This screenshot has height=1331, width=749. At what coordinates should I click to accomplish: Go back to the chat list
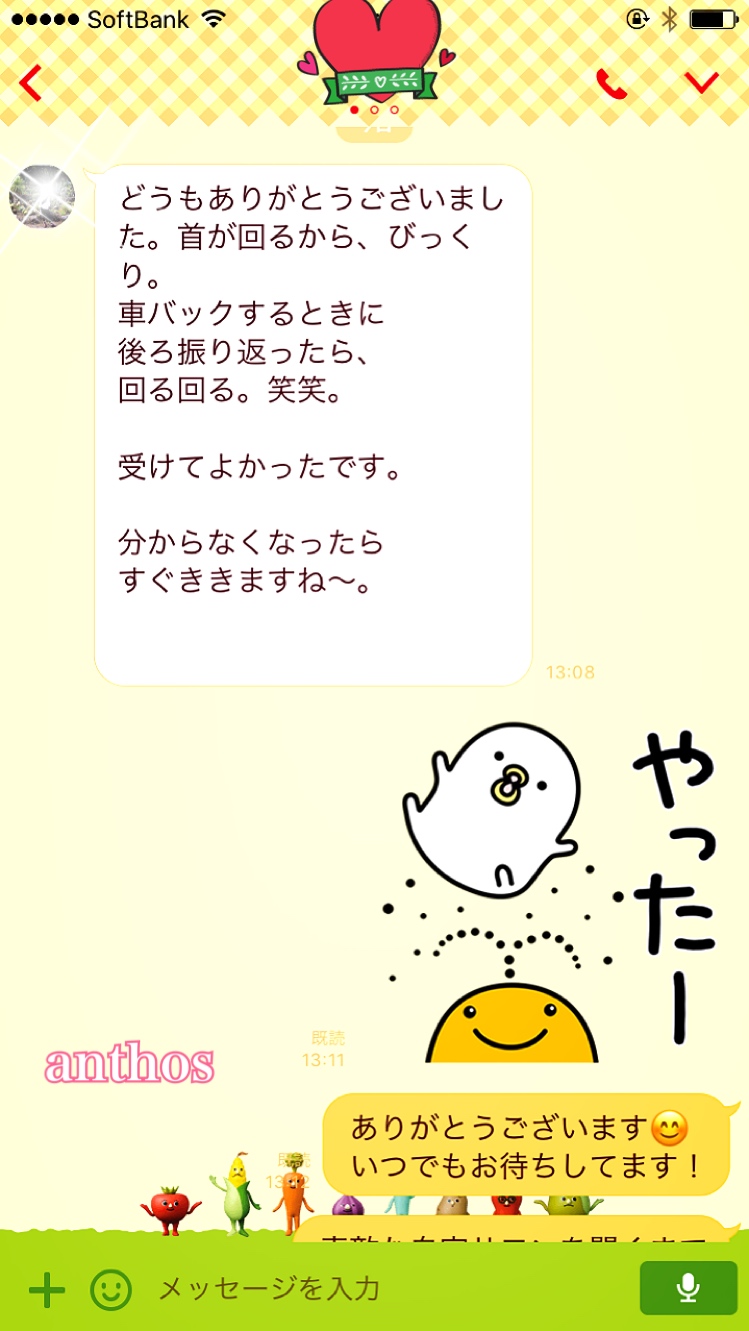[x=31, y=83]
